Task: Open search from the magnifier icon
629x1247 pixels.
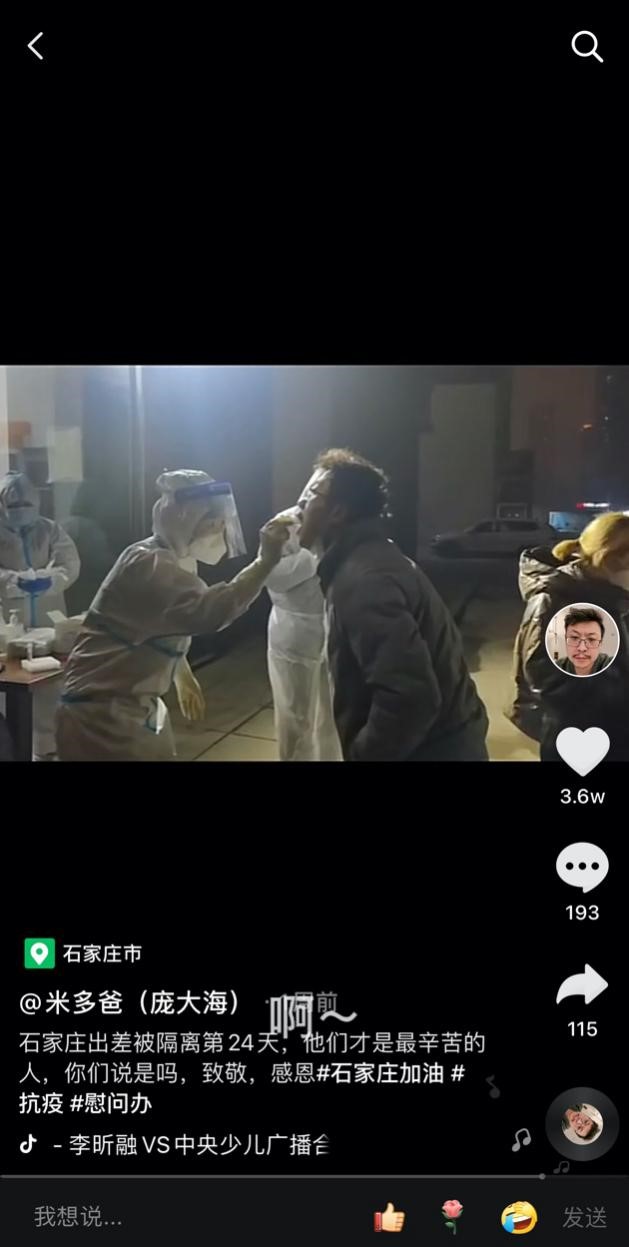Action: 587,46
